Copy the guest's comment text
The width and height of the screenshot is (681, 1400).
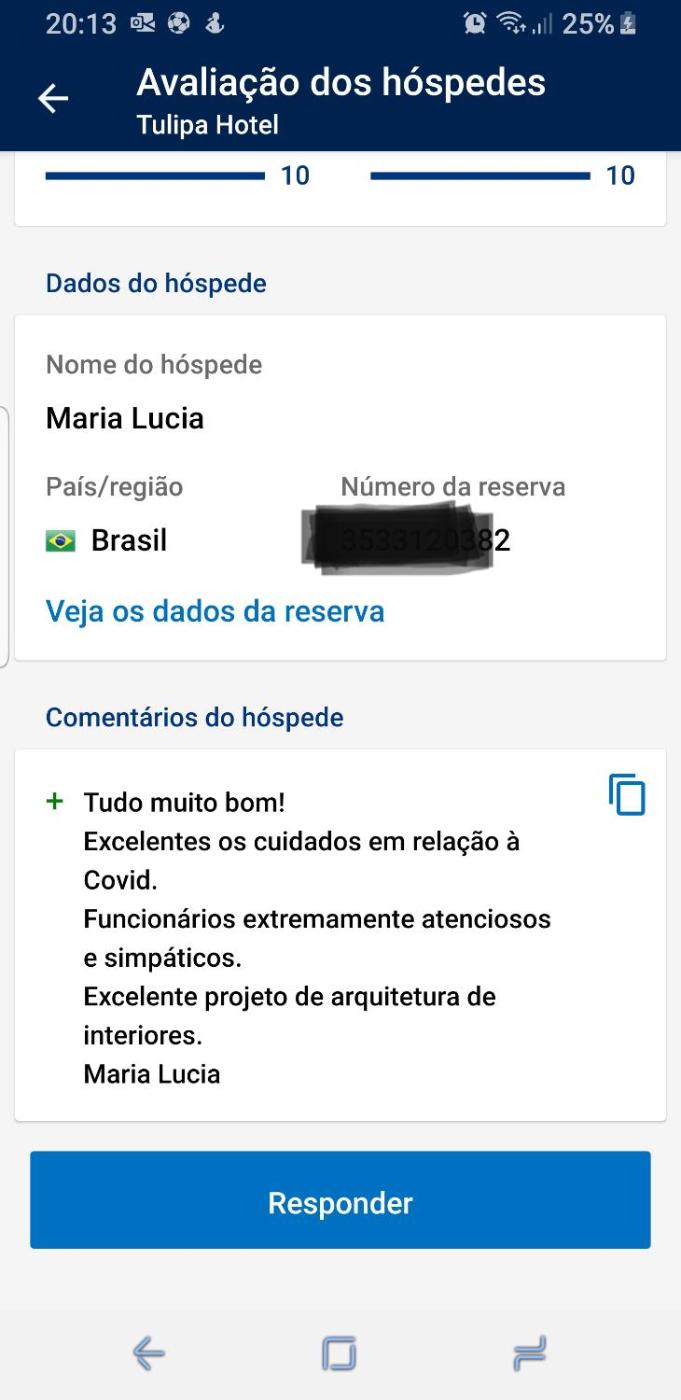point(627,795)
